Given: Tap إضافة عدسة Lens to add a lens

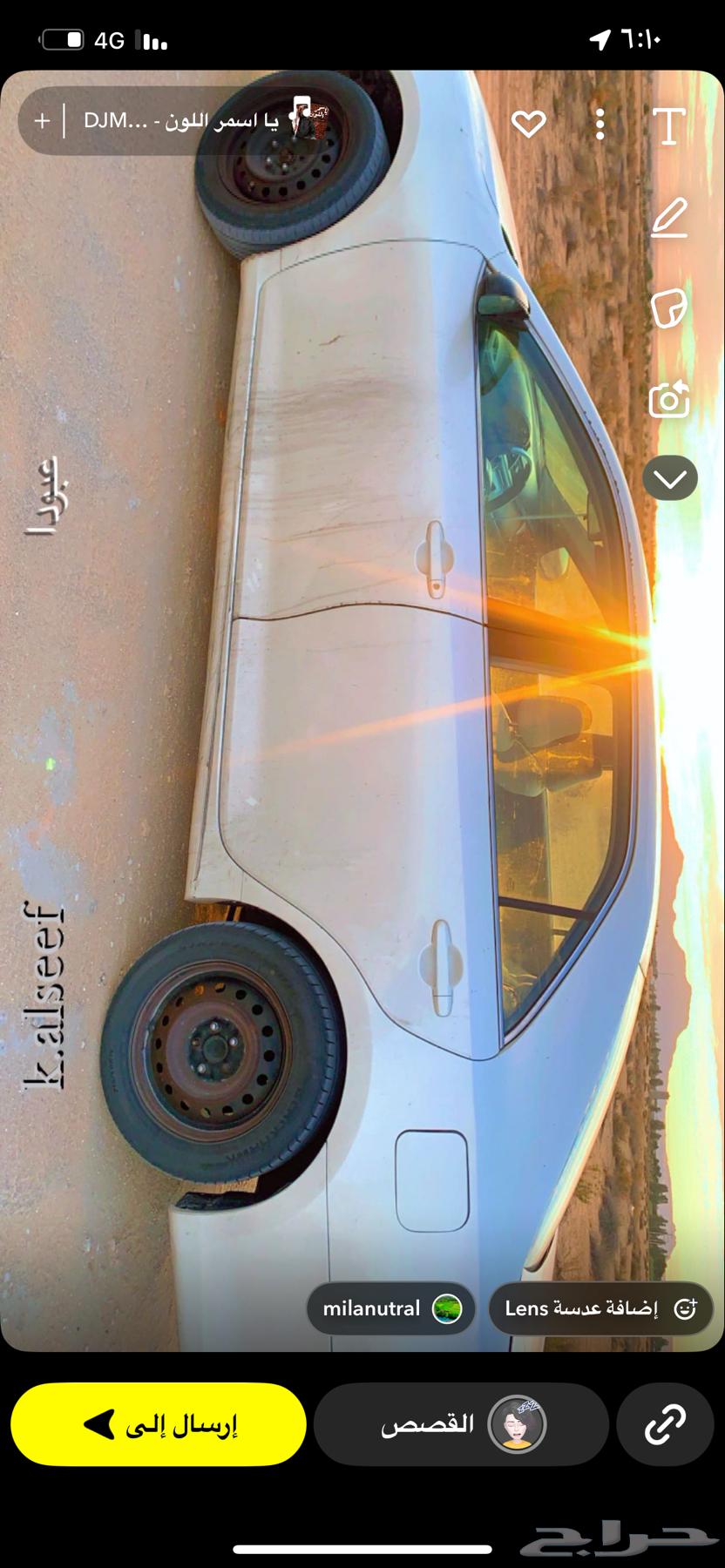Looking at the screenshot, I should 600,1308.
